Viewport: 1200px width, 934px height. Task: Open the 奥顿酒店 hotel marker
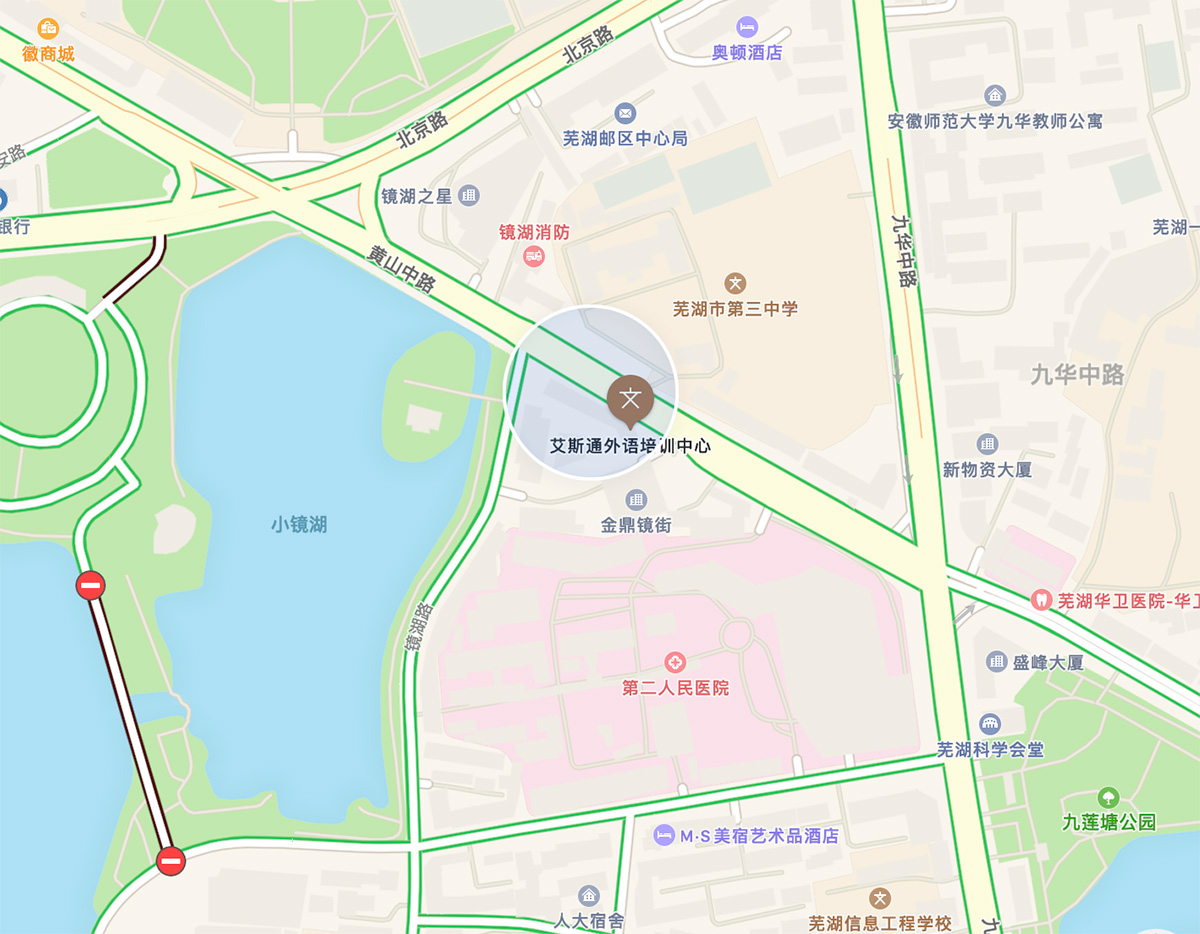coord(746,28)
